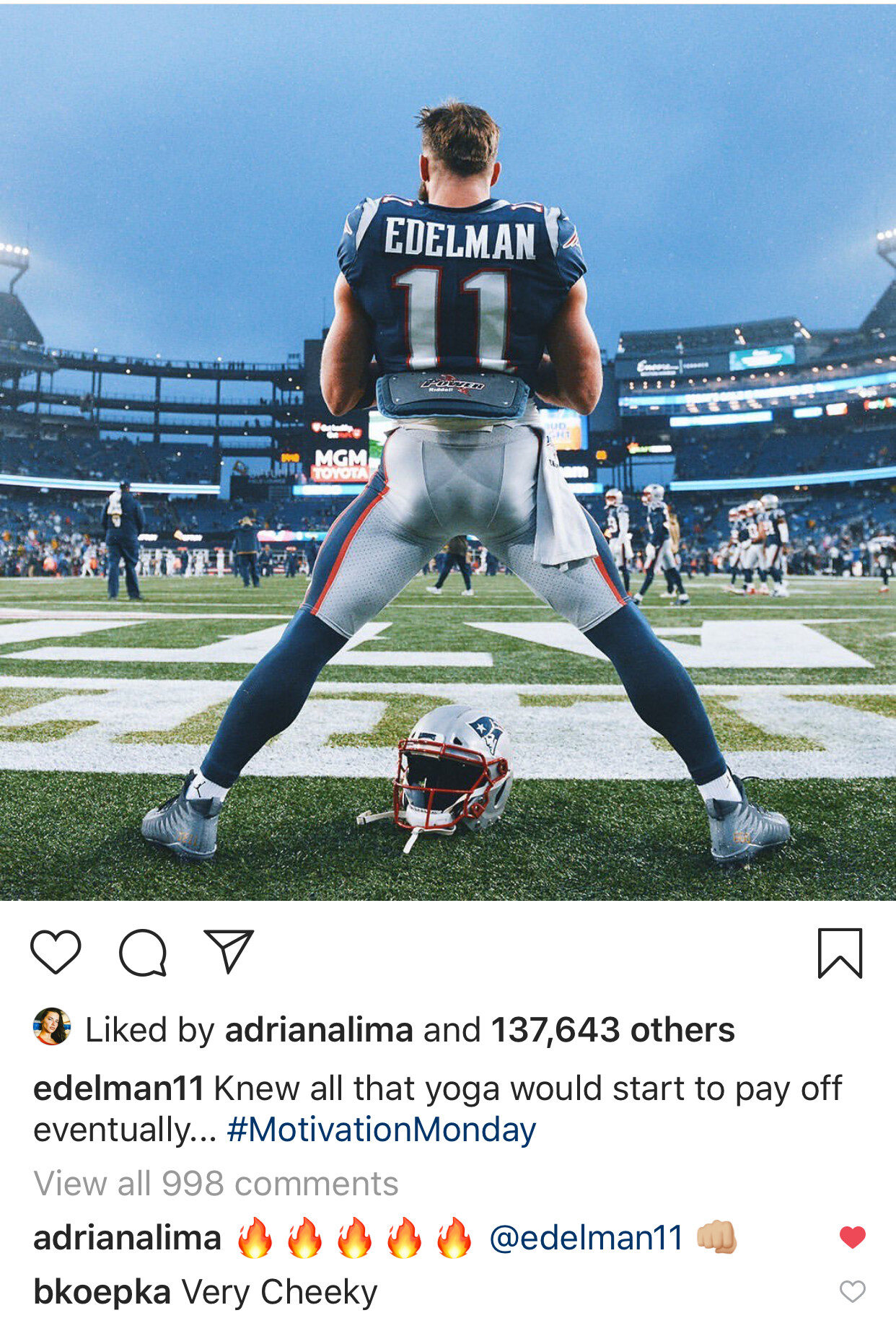
Task: Open bkoepka's profile from comment
Action: pos(102,1292)
